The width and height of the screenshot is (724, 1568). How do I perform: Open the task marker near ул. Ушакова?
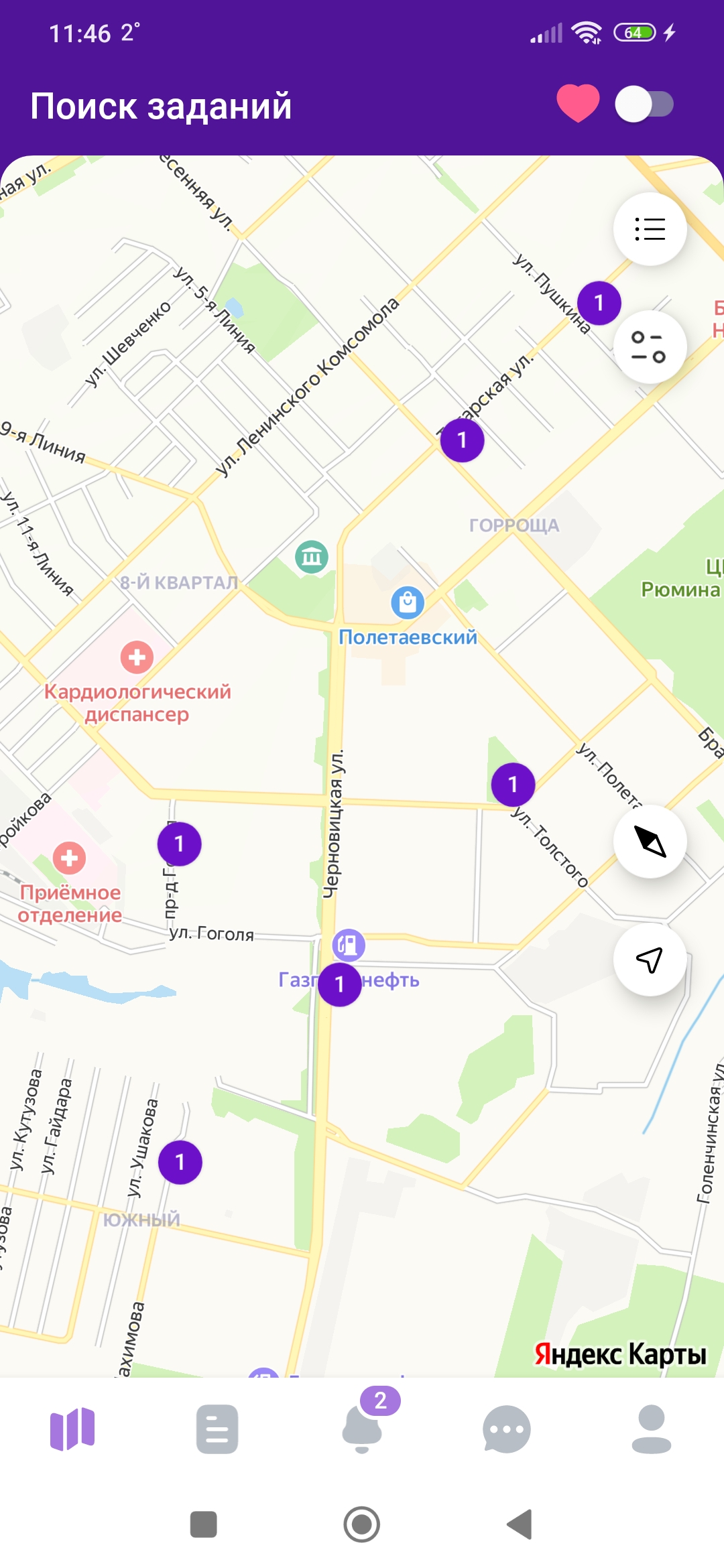click(180, 1162)
